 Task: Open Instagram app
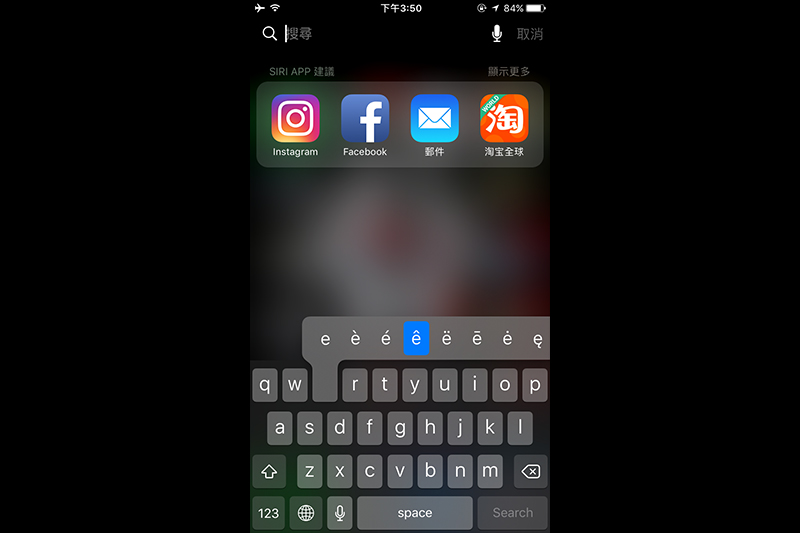point(295,119)
